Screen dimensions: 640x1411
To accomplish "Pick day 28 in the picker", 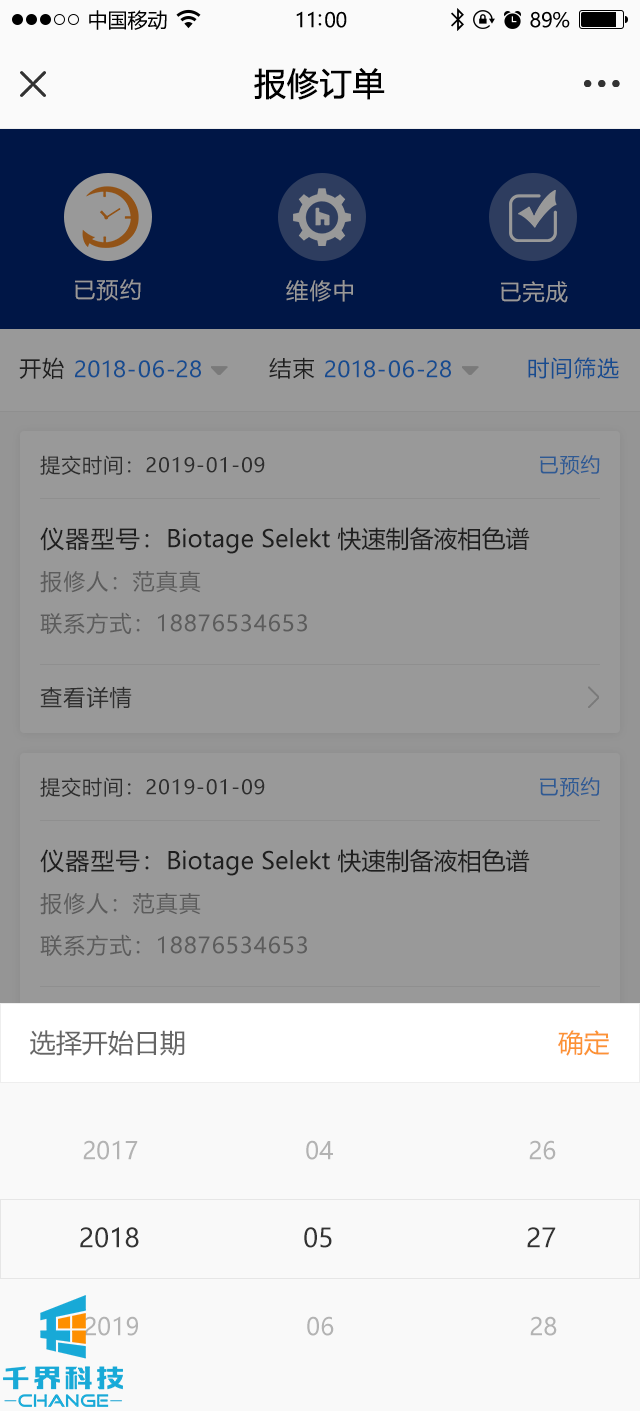I will click(x=543, y=1326).
